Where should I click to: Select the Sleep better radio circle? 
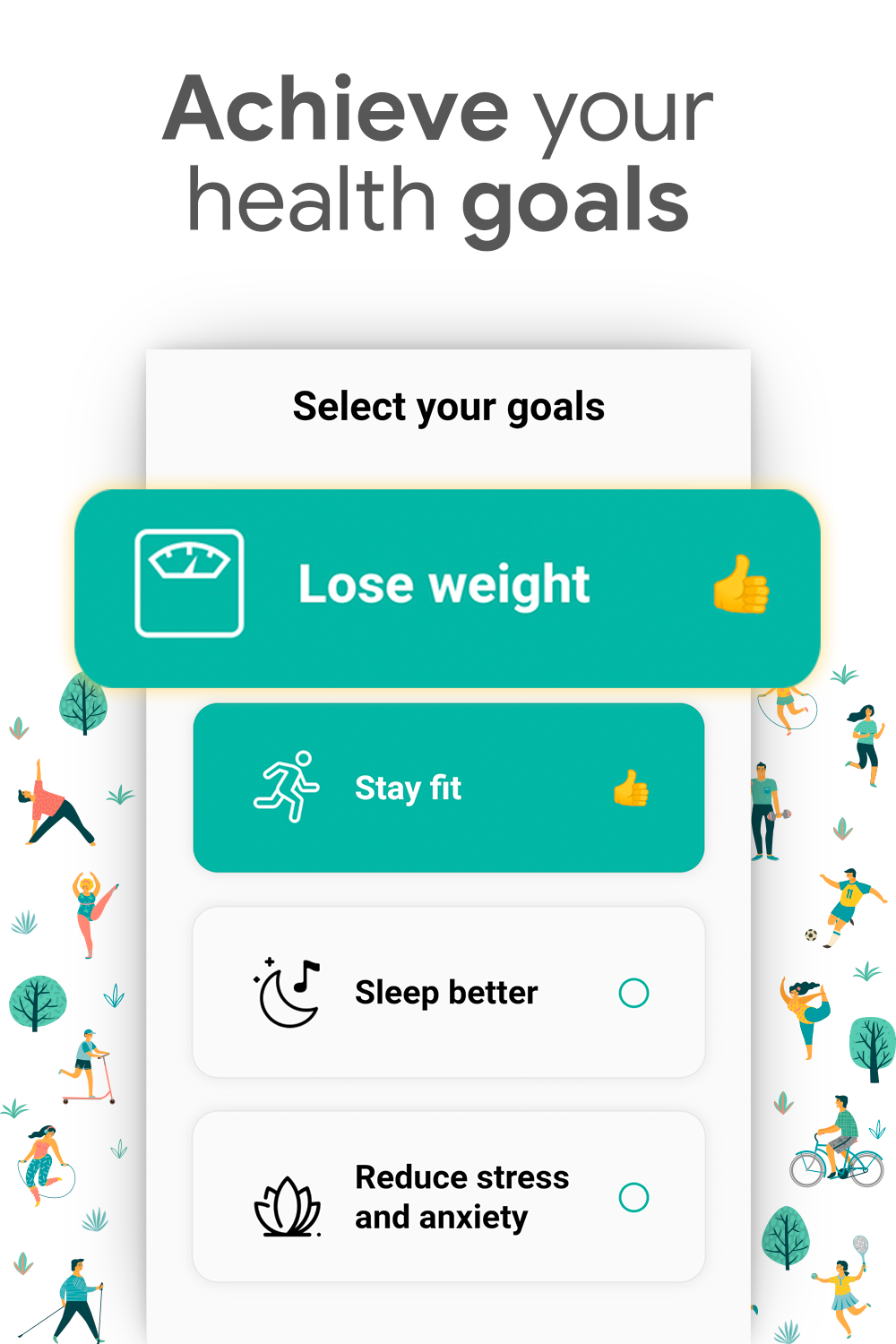pyautogui.click(x=634, y=993)
